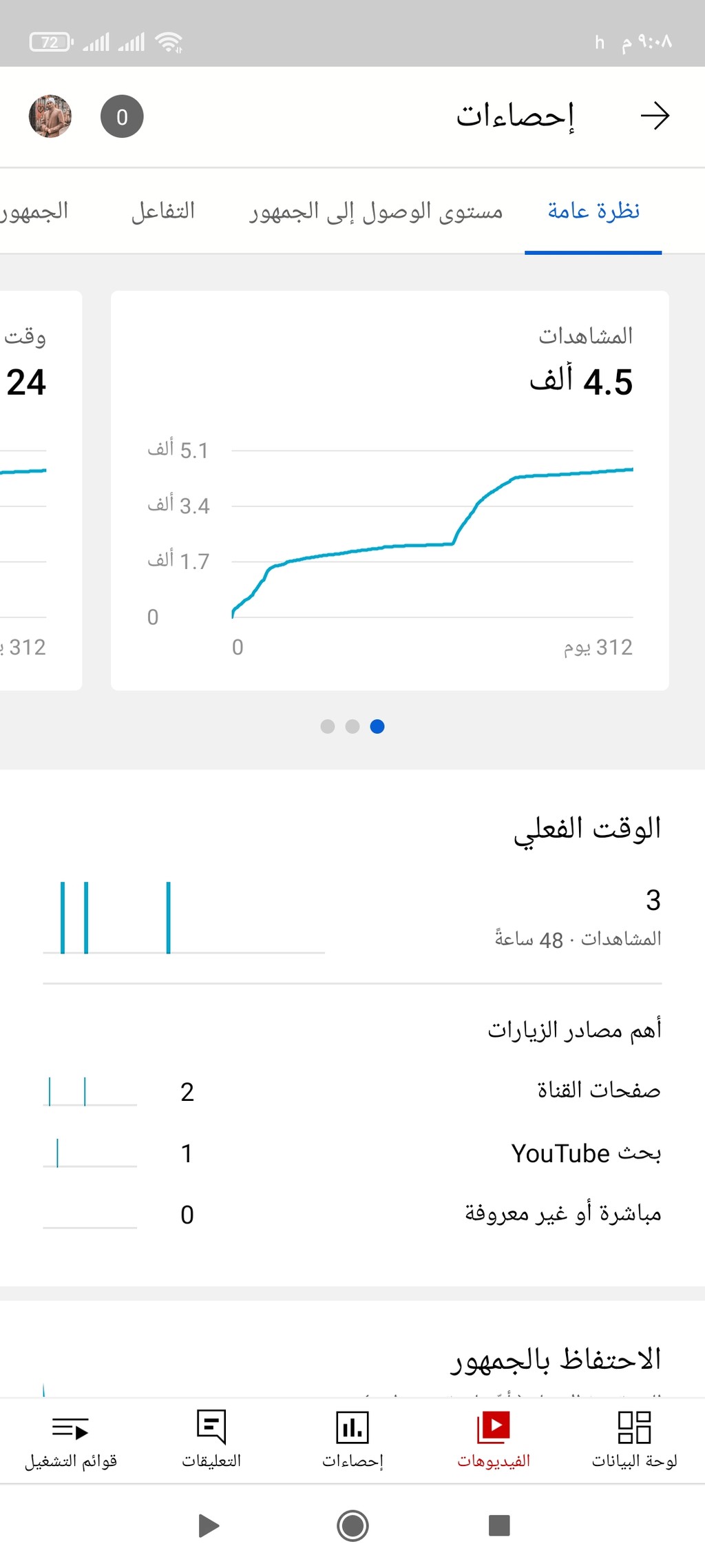Tap the system home button
The height and width of the screenshot is (1568, 705).
coord(352,1525)
